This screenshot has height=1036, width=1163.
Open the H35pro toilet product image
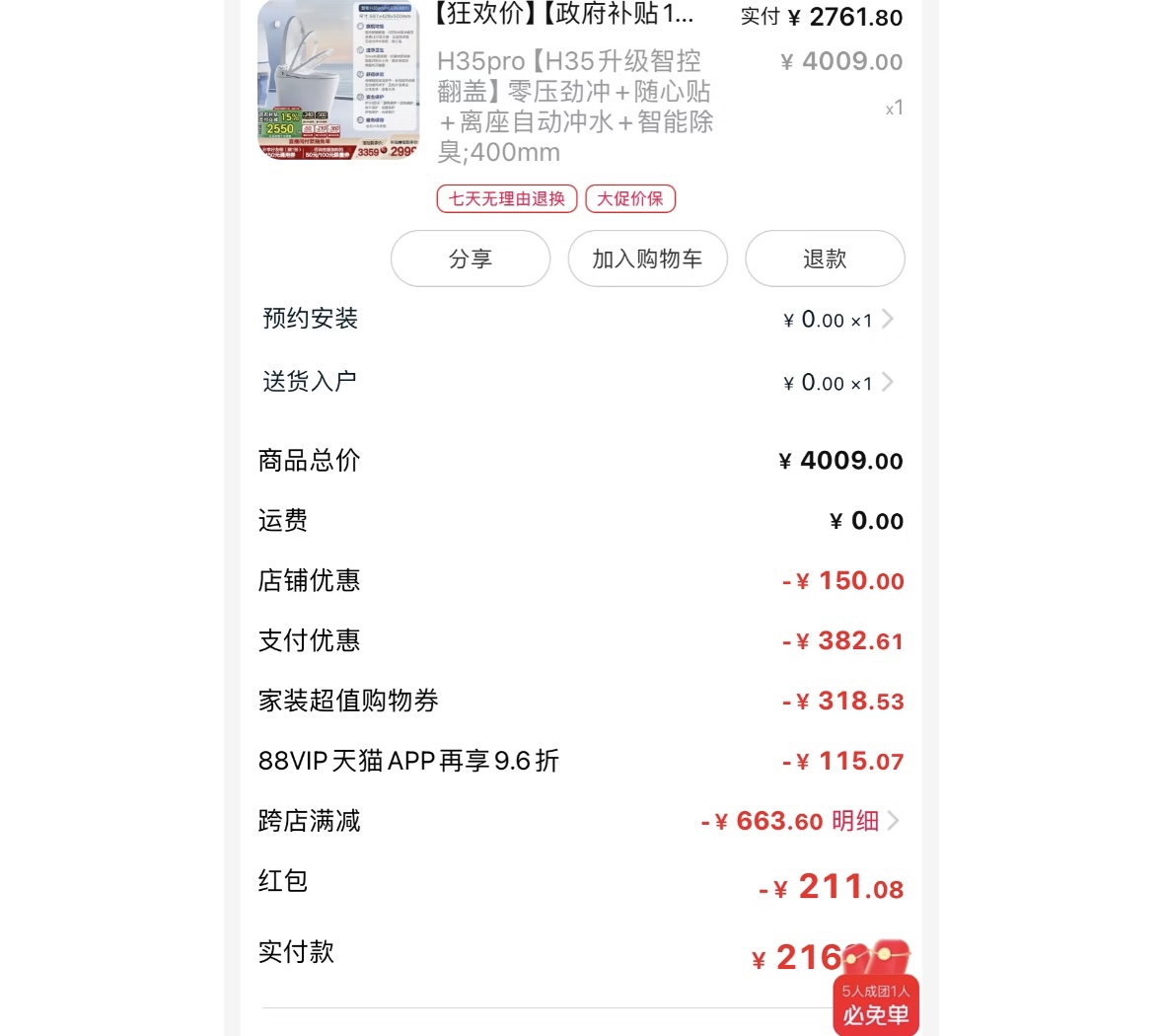(x=338, y=80)
